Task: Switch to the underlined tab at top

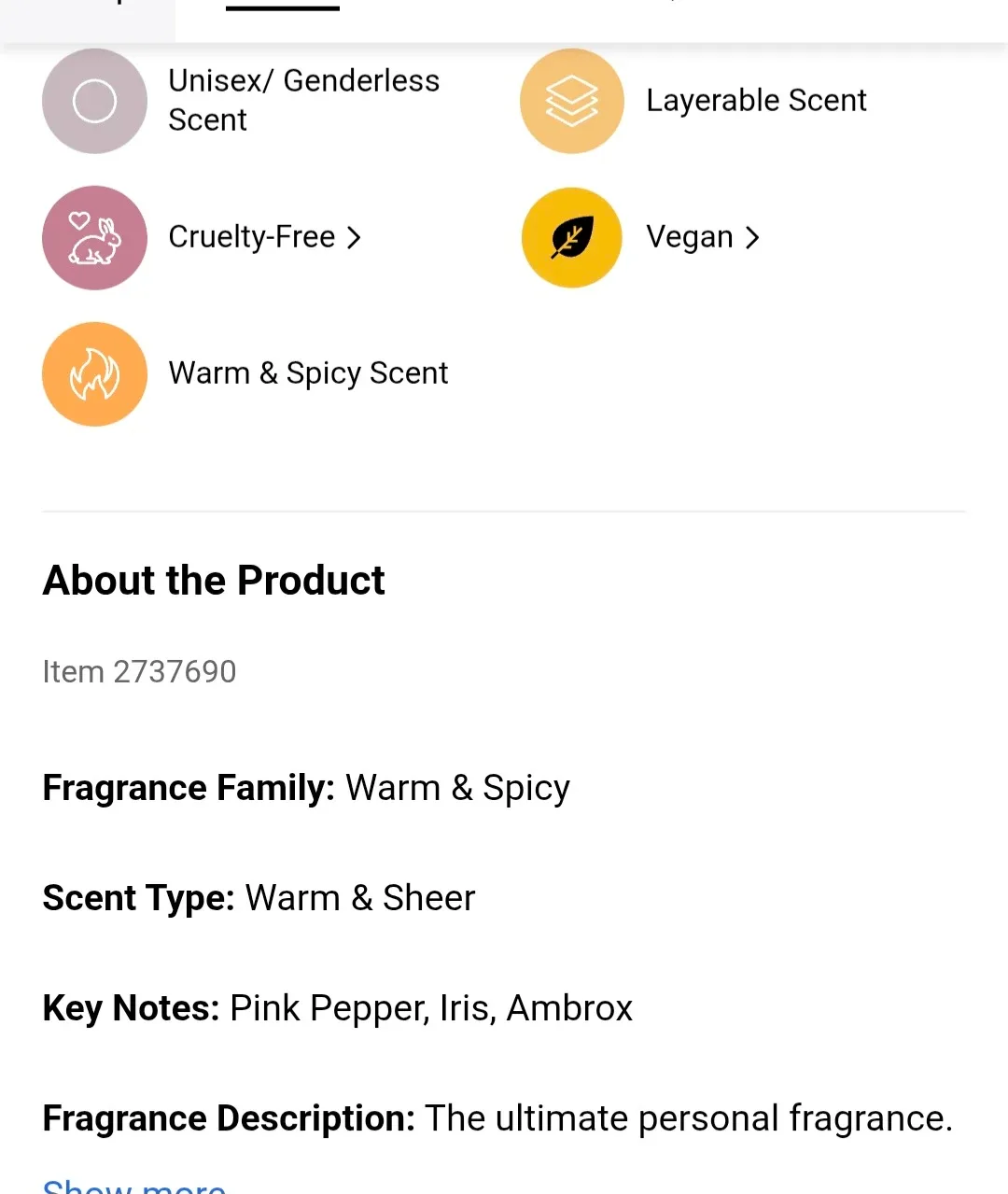Action: (282, 7)
